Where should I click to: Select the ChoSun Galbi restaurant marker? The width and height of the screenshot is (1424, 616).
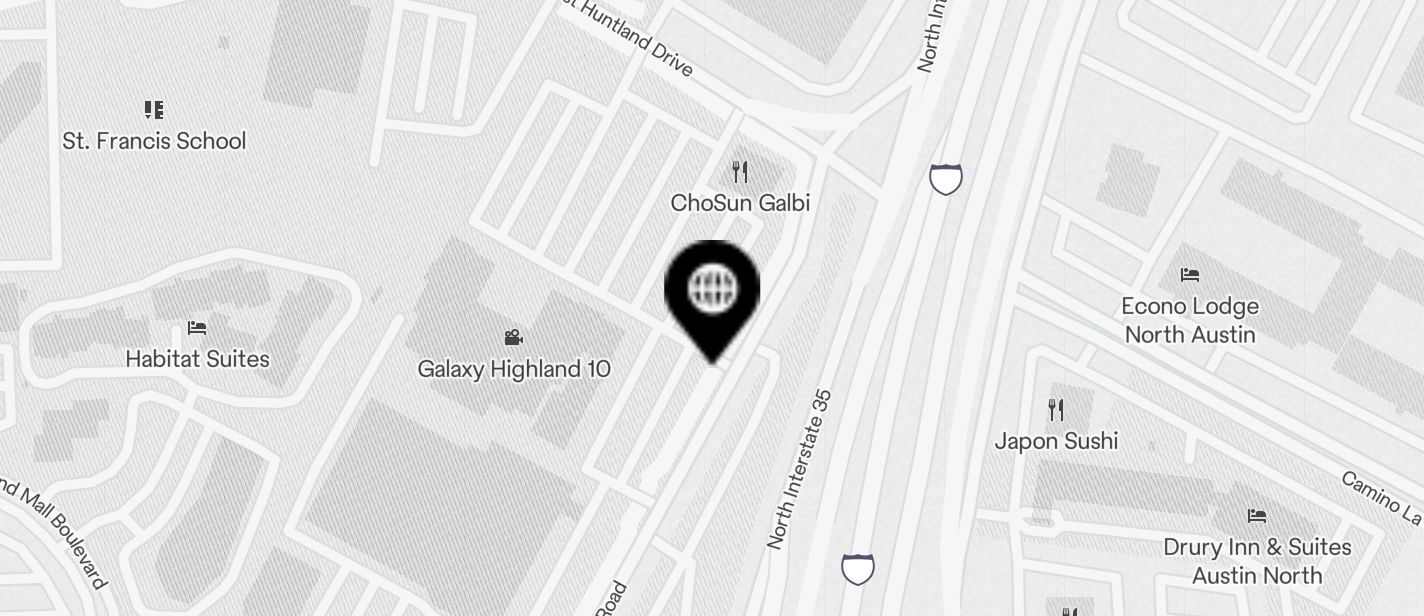pos(739,172)
